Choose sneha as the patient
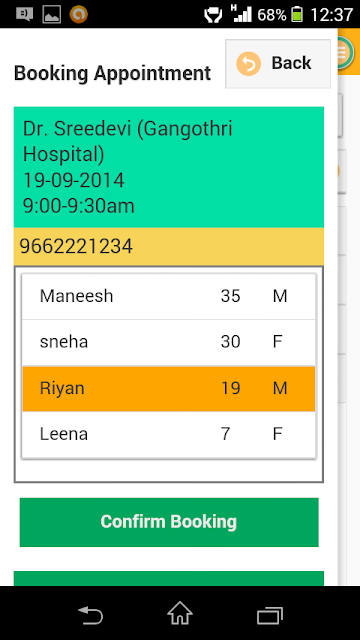360x640 pixels. coord(169,342)
